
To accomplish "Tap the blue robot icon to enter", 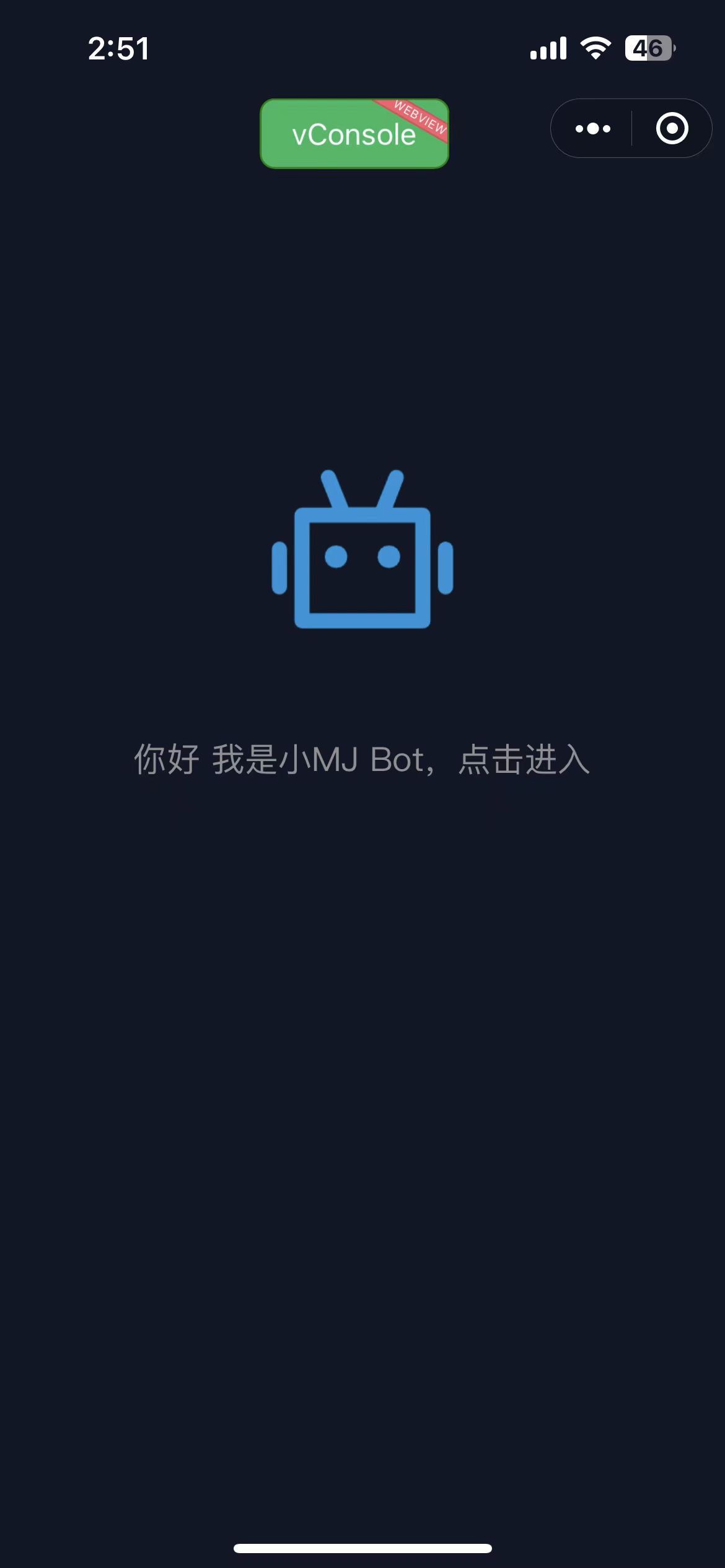I will click(x=362, y=549).
